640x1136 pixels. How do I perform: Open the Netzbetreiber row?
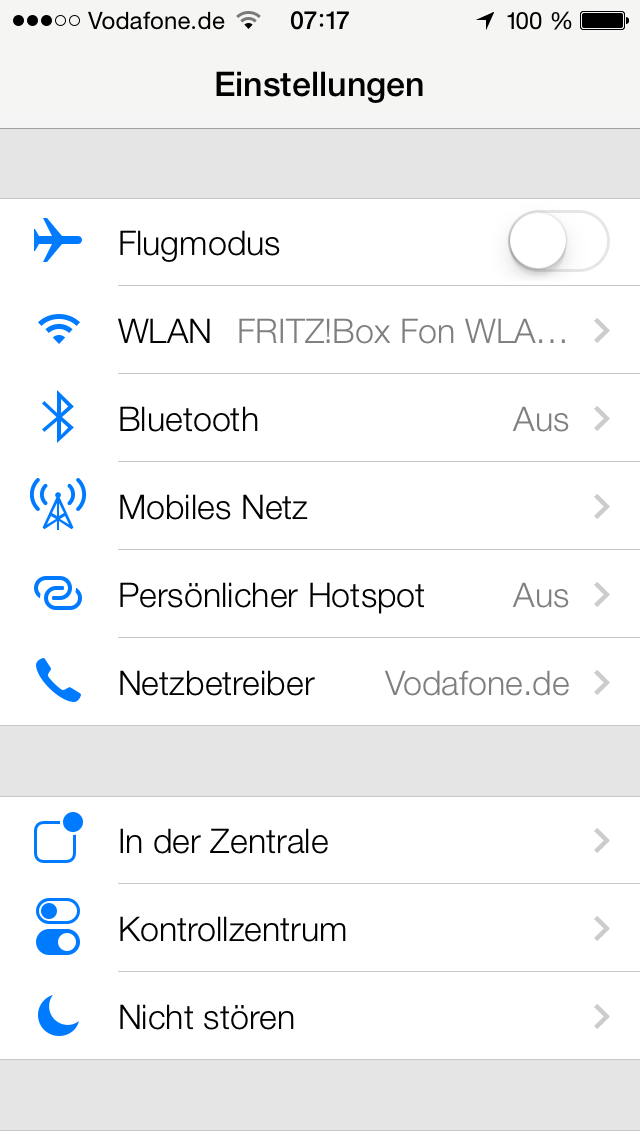(320, 682)
